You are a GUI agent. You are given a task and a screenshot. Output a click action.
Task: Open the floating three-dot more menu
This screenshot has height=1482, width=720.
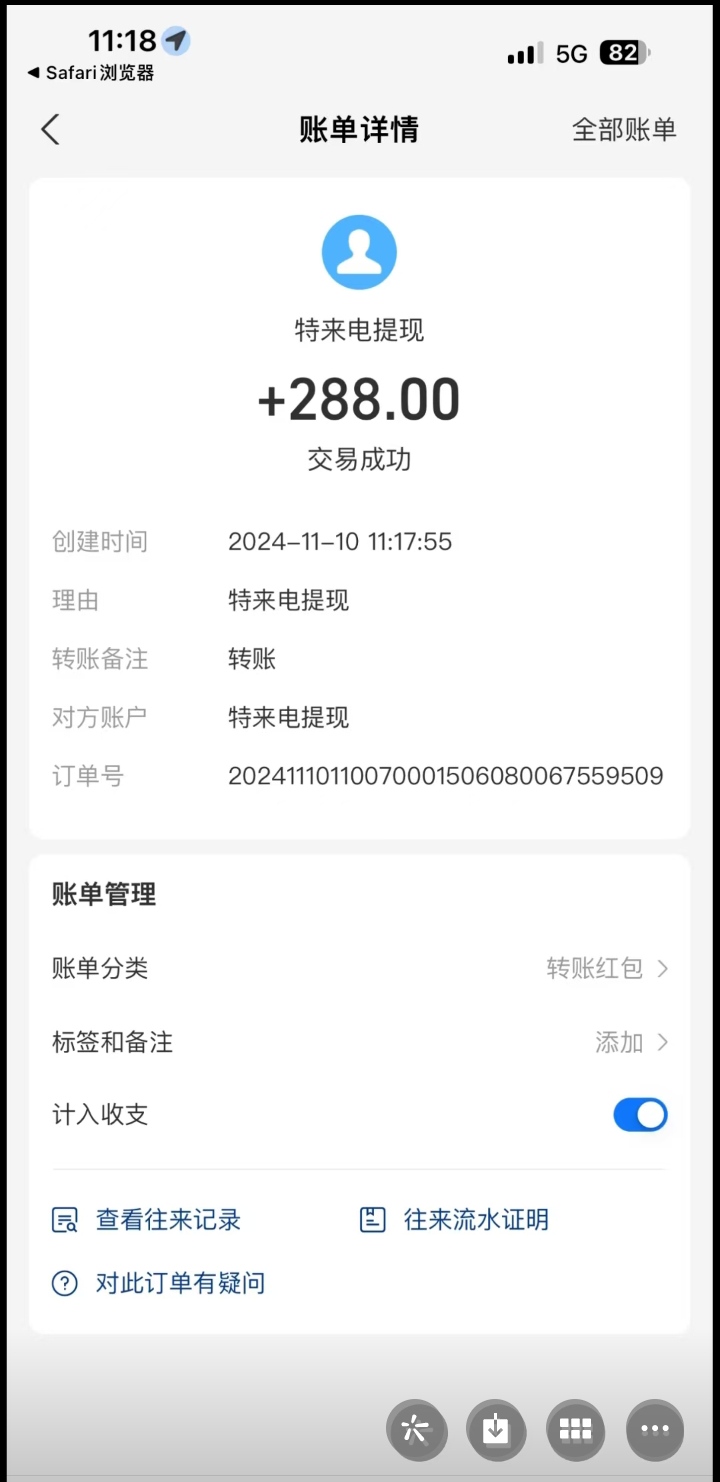(655, 1430)
